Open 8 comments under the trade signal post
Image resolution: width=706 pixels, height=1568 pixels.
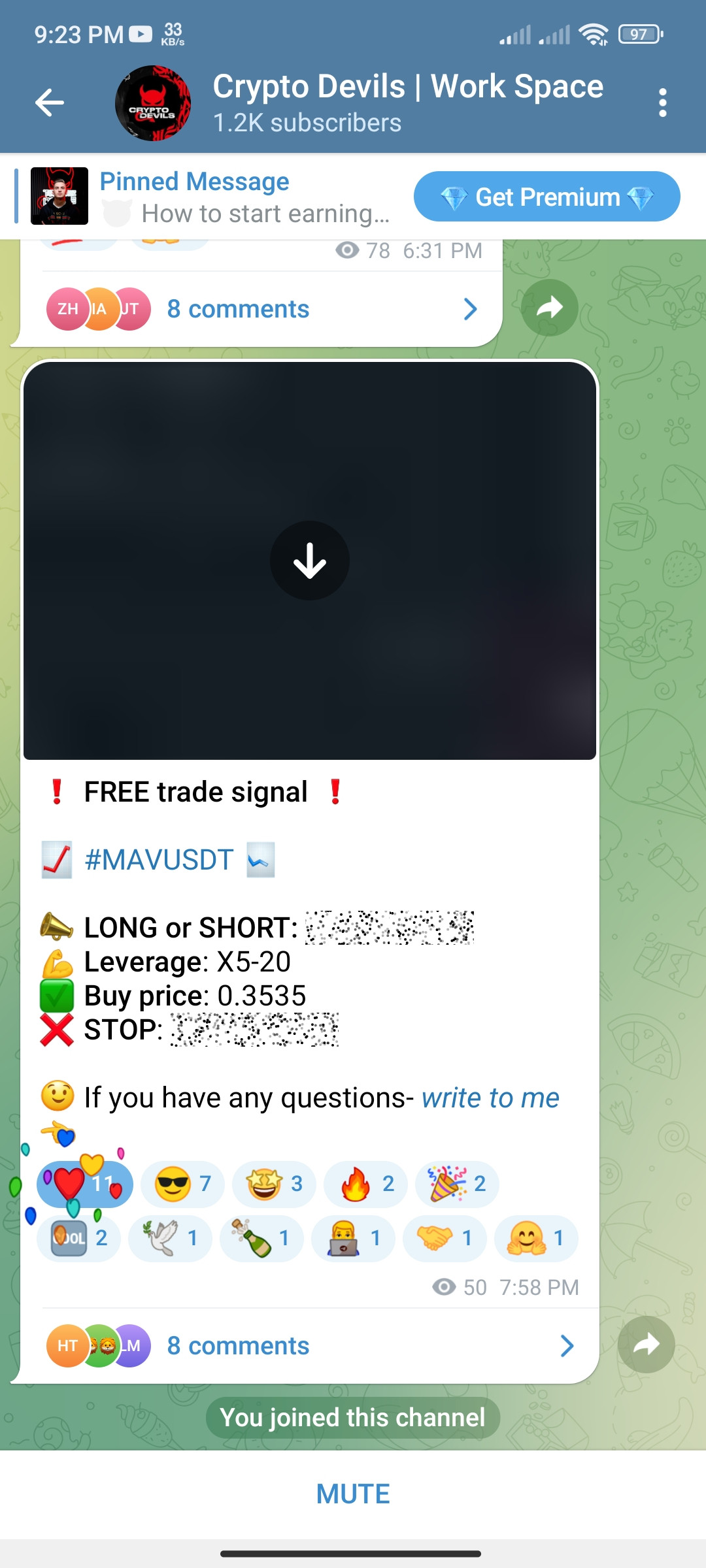(x=310, y=1346)
